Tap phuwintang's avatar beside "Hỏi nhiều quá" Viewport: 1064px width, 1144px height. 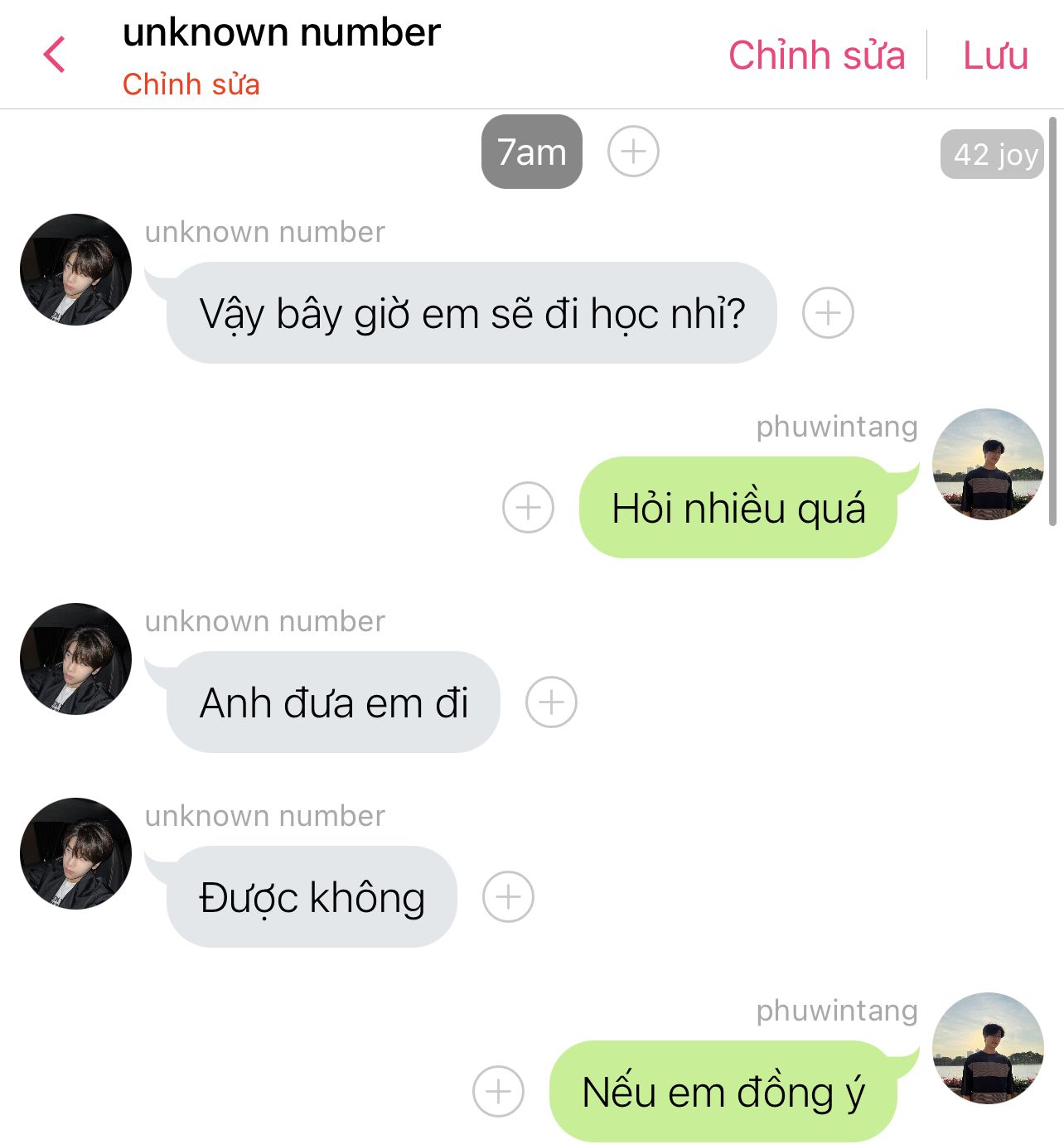988,464
